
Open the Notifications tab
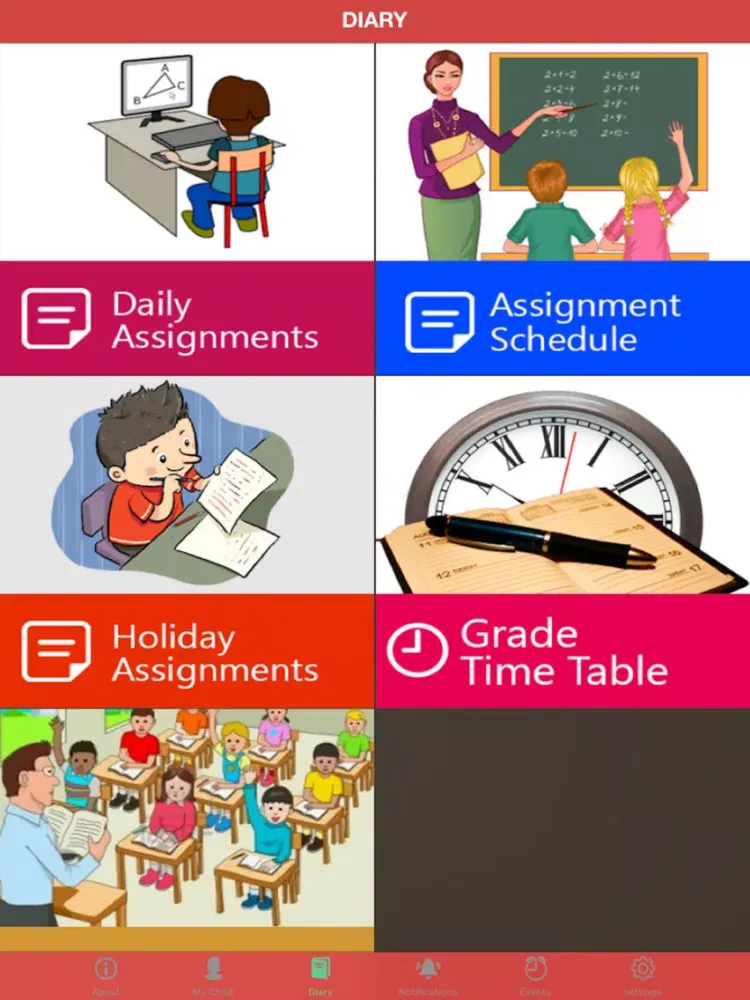pos(428,975)
